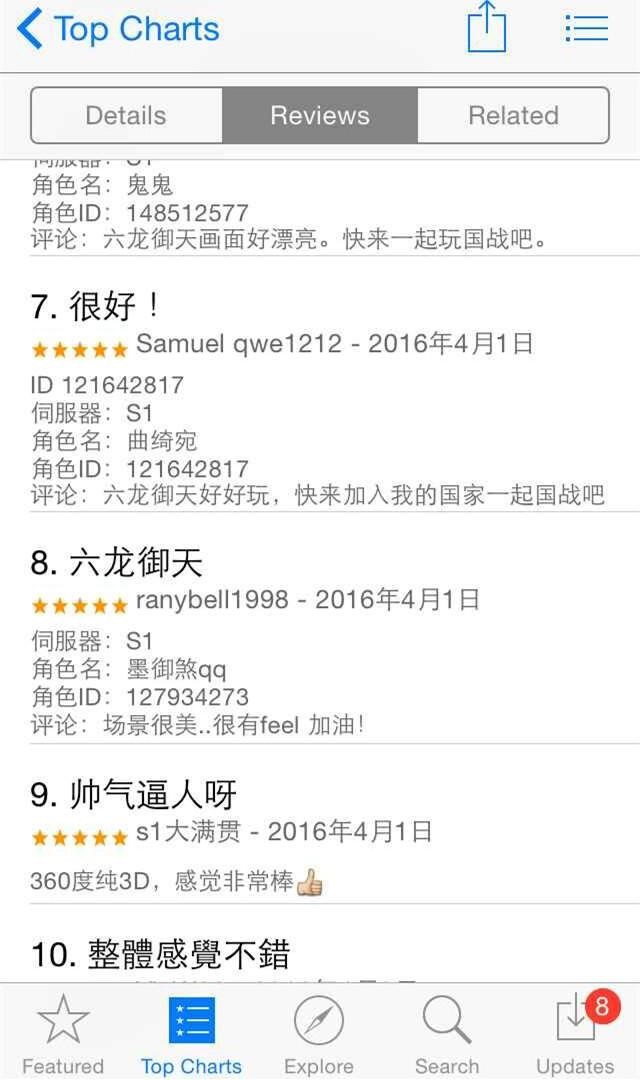Open the Explore tab
The width and height of the screenshot is (640, 1080).
coord(319,1035)
